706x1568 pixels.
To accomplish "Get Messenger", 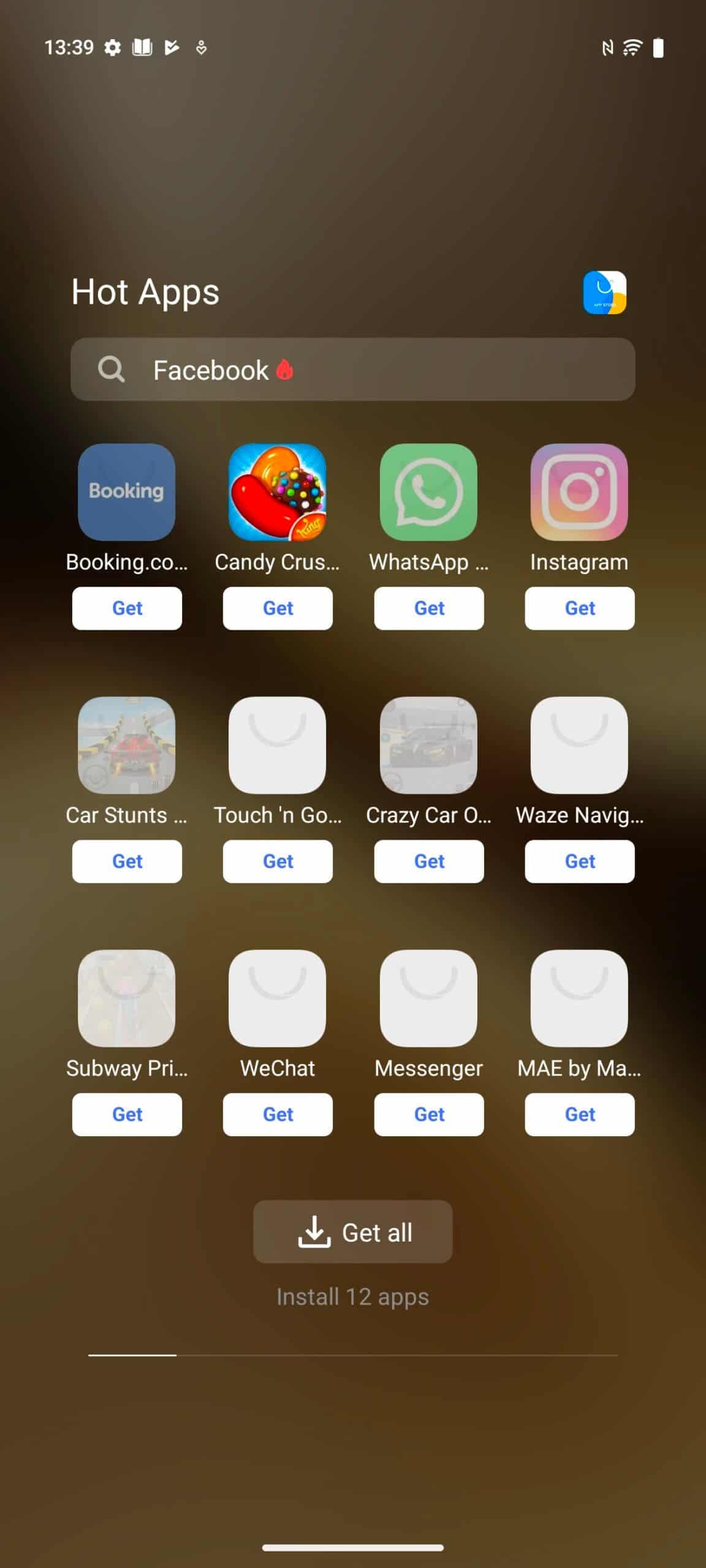I will 429,1114.
